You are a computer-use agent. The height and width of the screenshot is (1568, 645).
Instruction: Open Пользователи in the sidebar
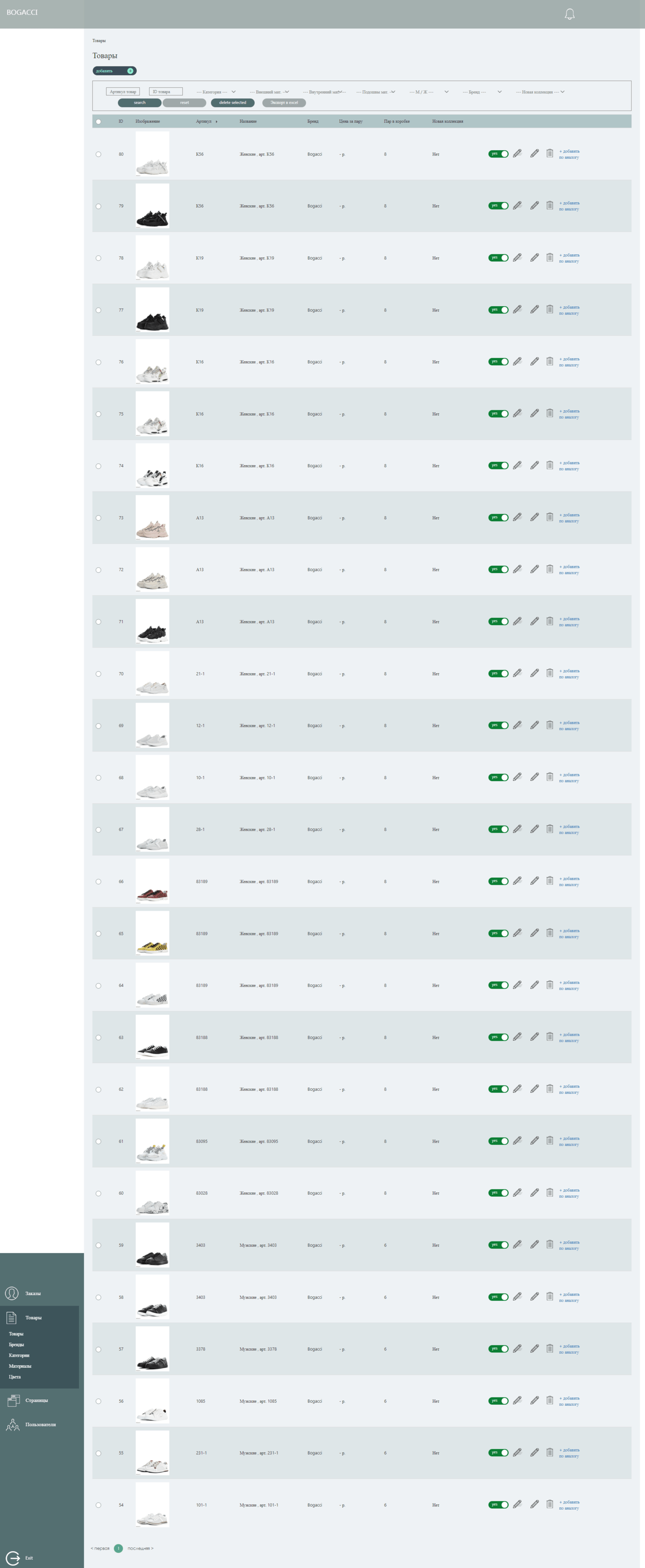40,1424
